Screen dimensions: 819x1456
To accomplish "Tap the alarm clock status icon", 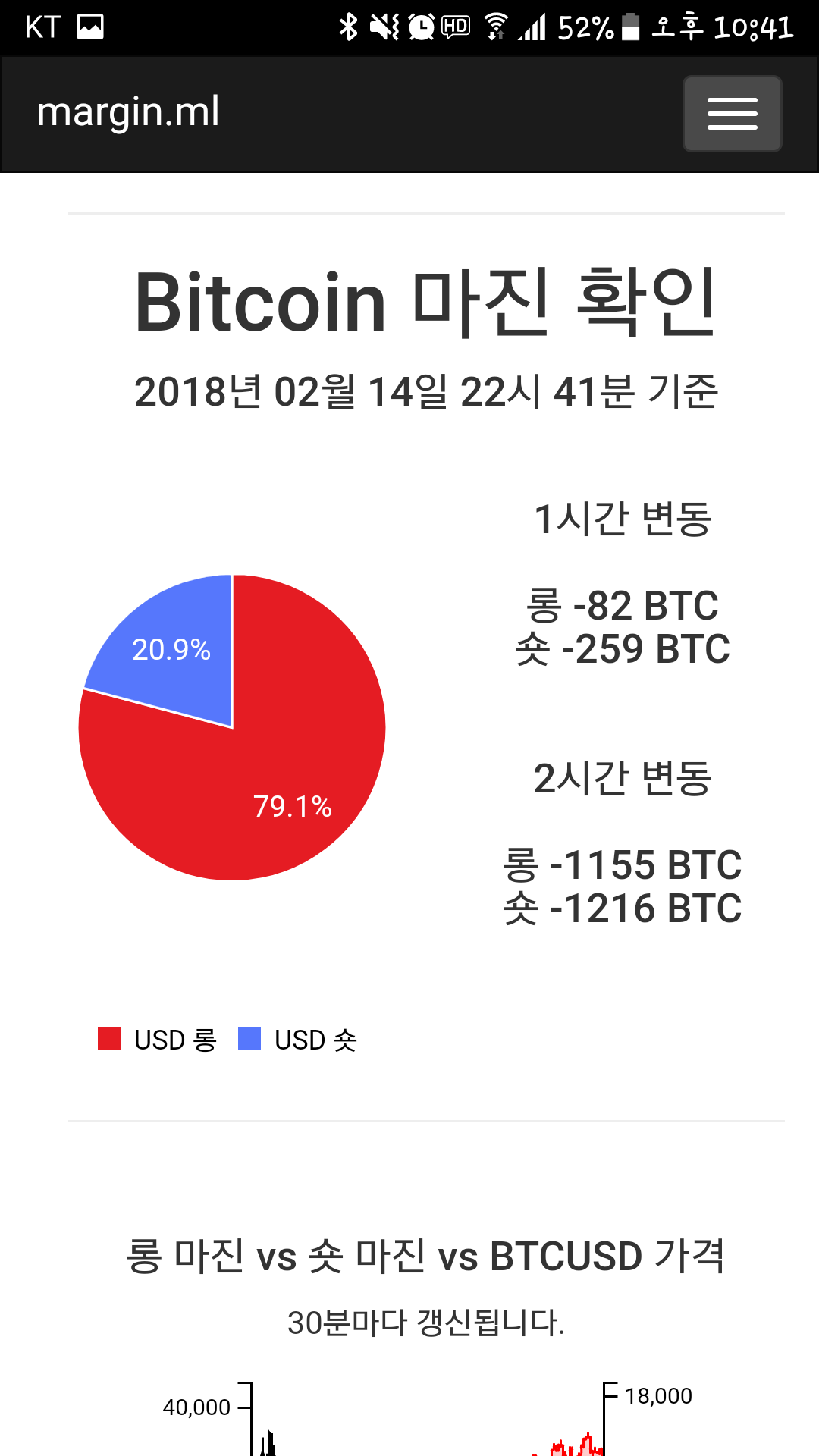I will point(421,25).
